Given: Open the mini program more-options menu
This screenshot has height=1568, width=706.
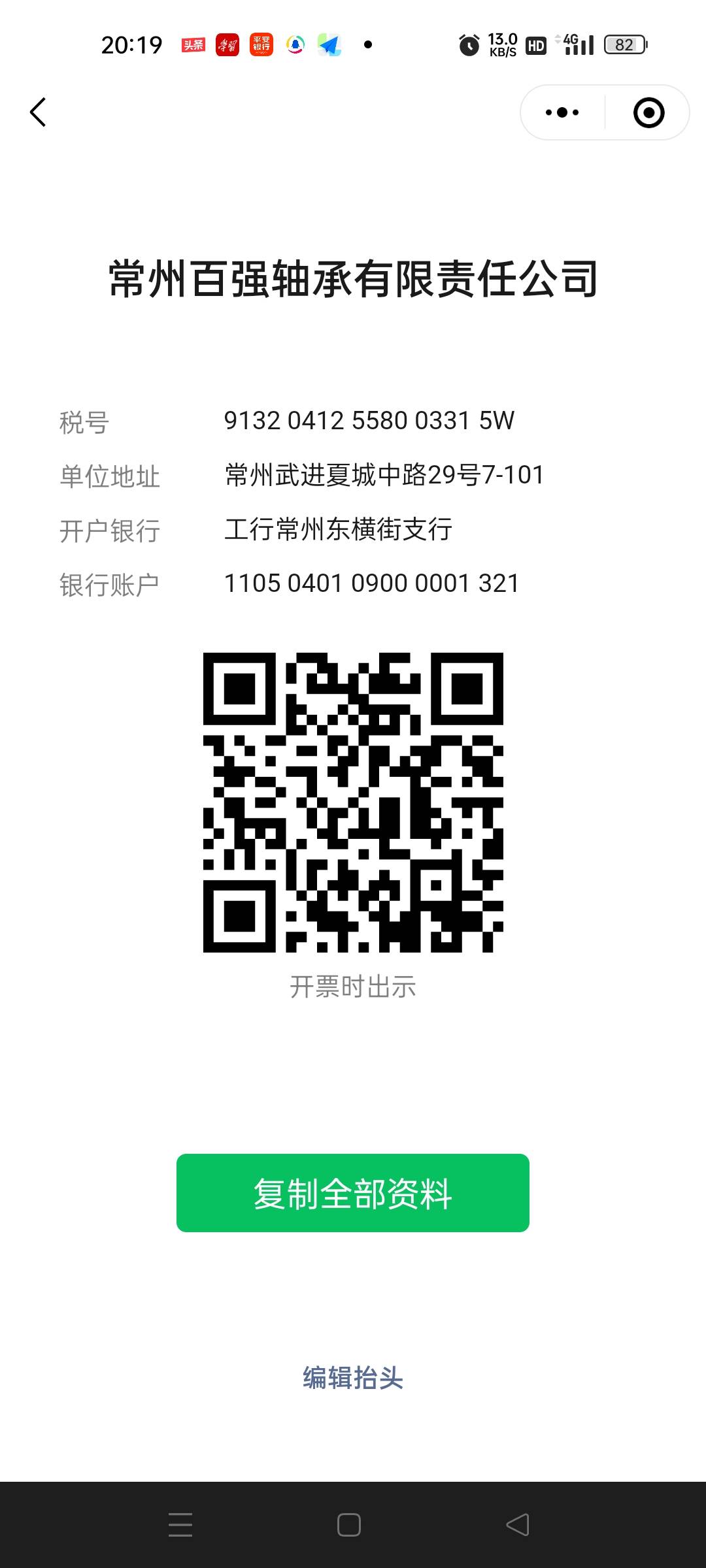Looking at the screenshot, I should (x=562, y=112).
